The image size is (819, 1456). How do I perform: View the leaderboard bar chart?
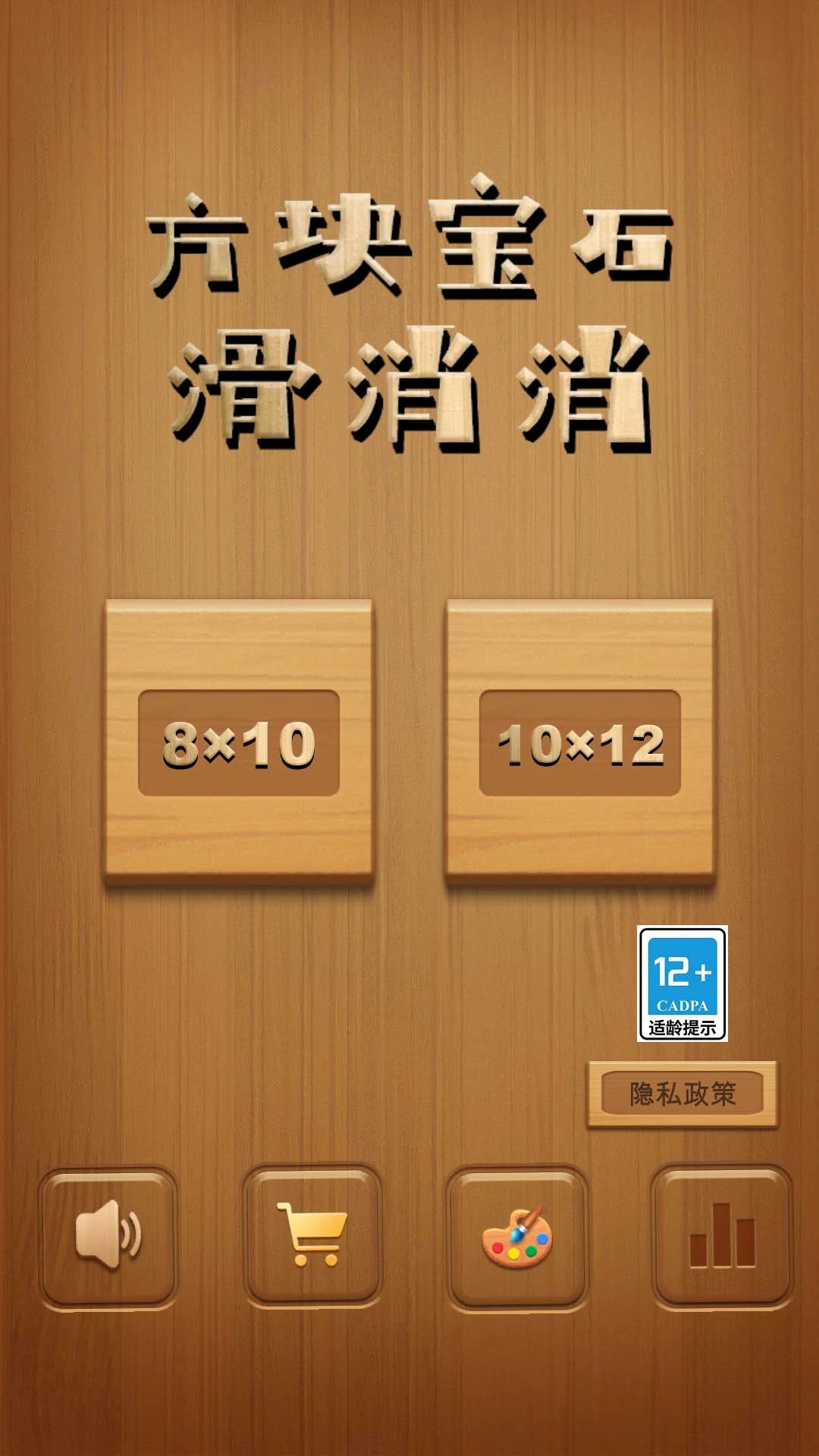click(x=722, y=1236)
